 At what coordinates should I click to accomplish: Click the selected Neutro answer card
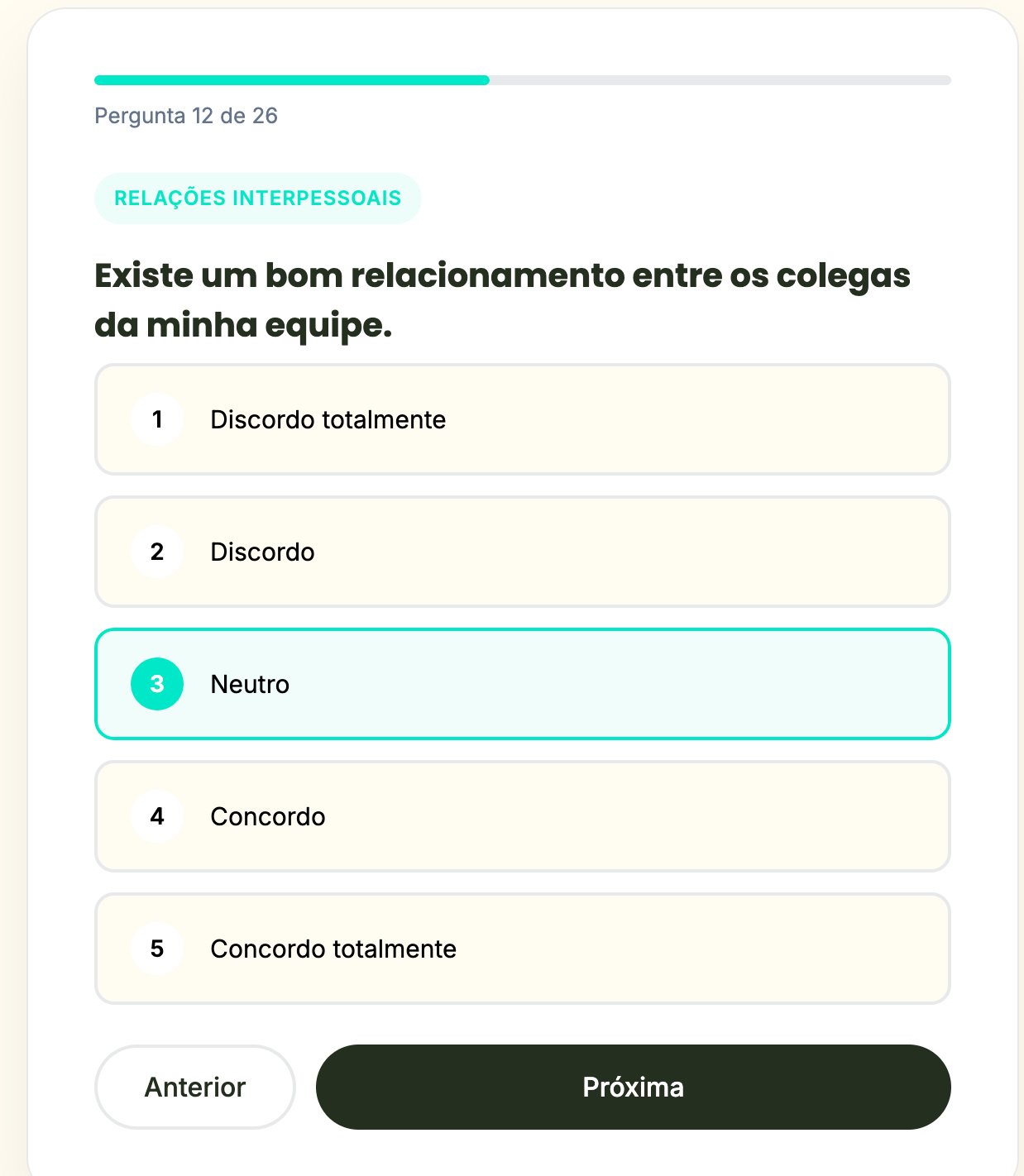pyautogui.click(x=521, y=684)
